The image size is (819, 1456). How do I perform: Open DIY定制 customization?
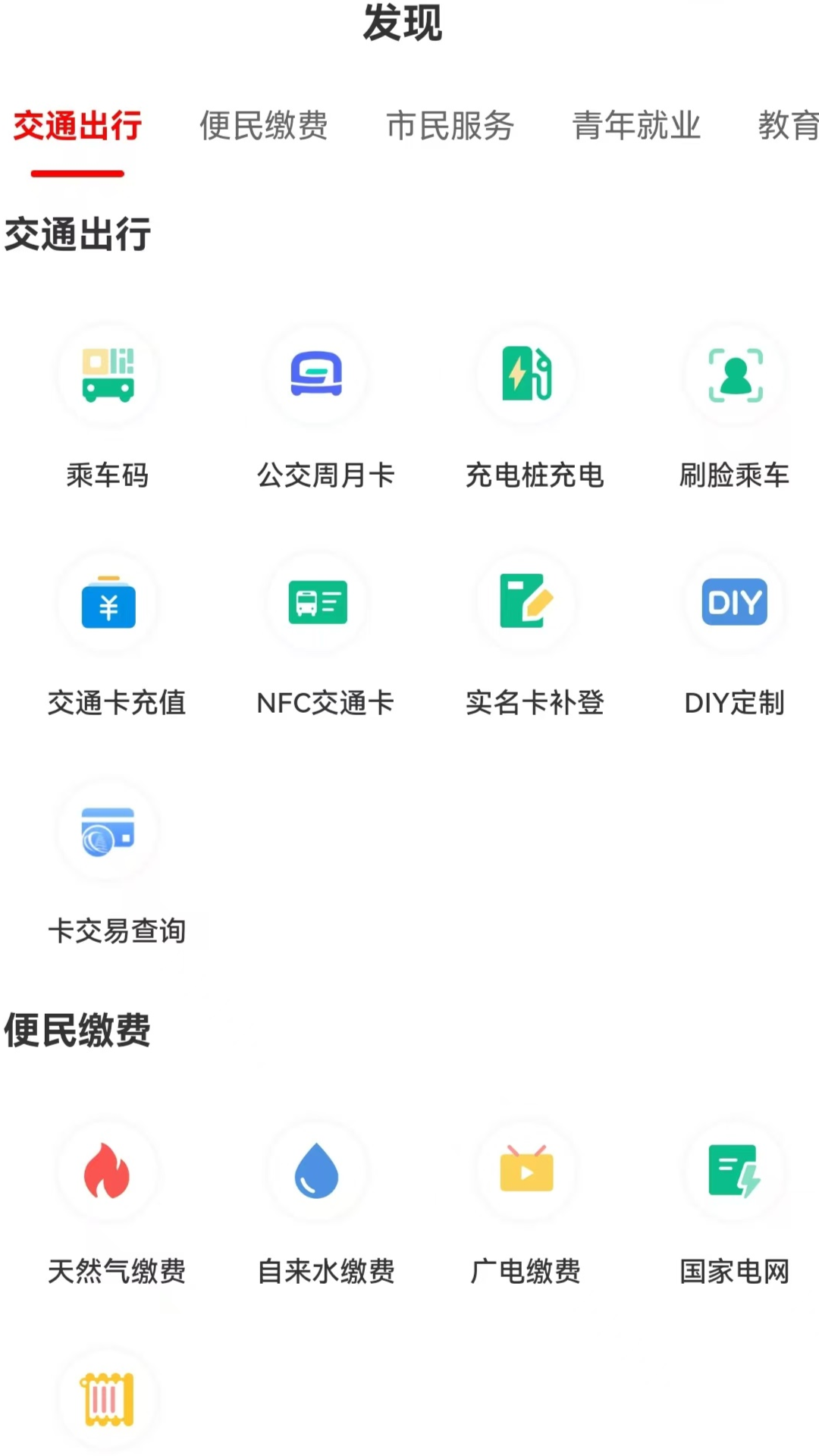tap(734, 604)
